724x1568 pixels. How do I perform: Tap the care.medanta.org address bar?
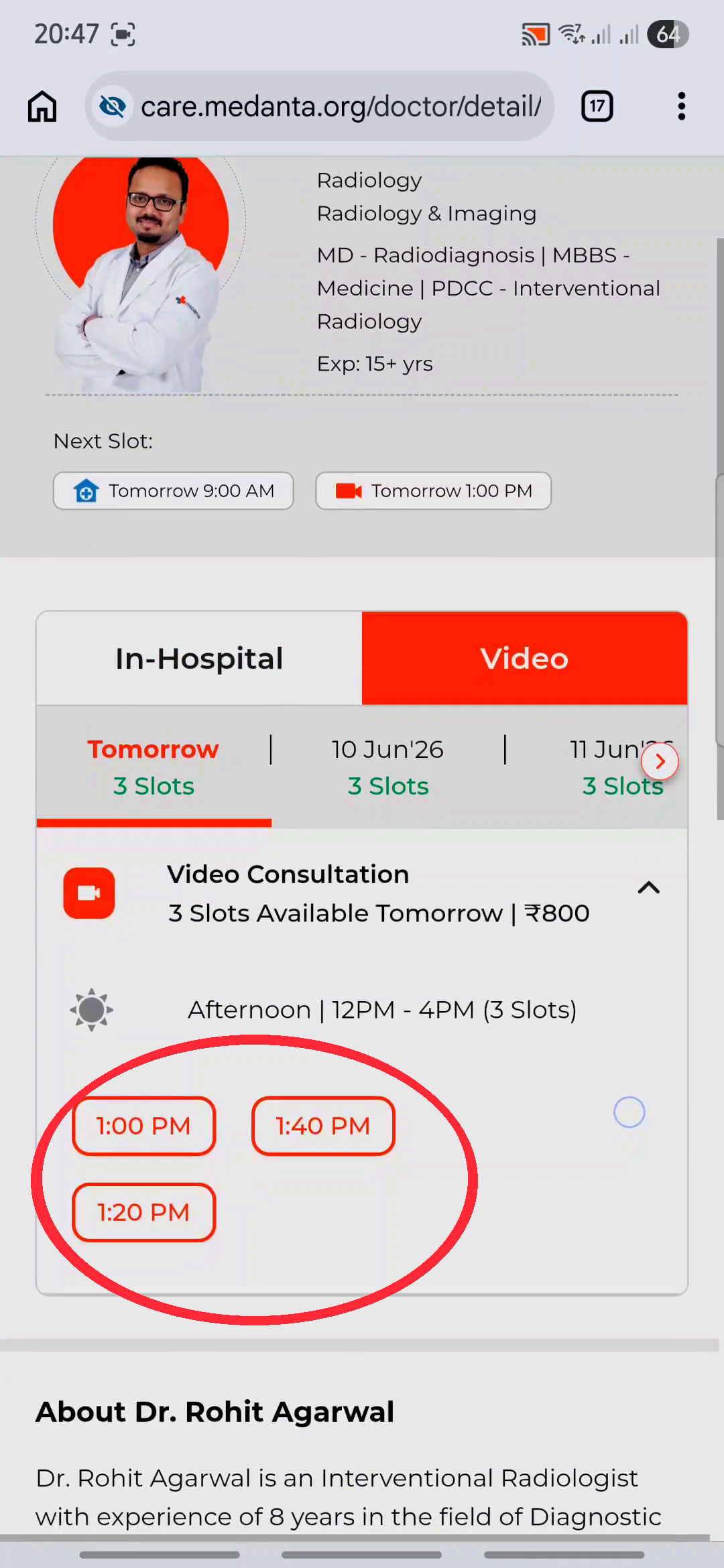[x=319, y=107]
